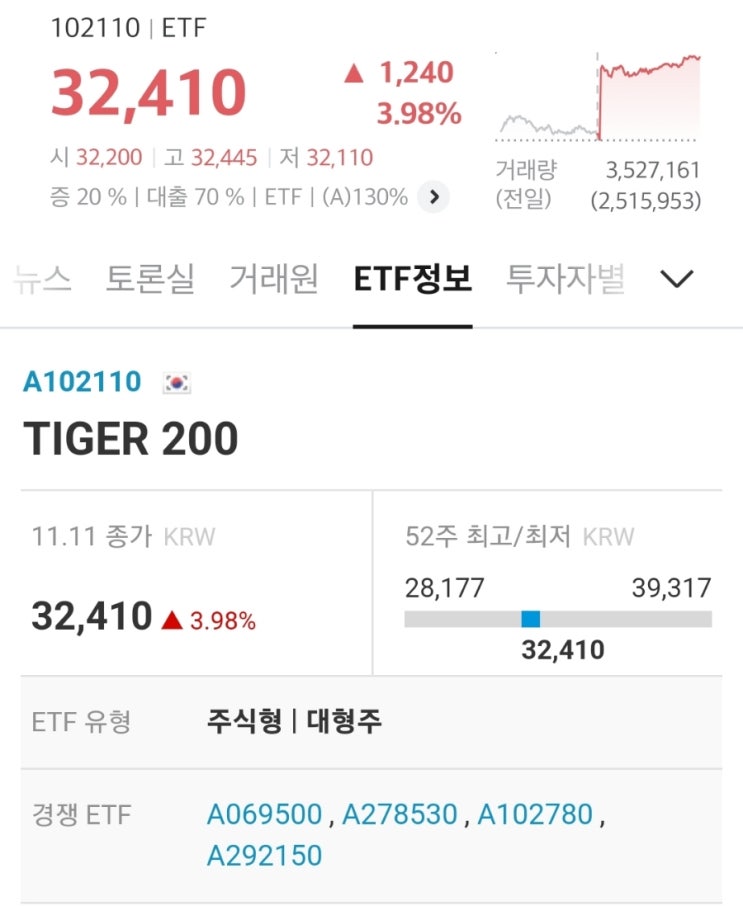Open the A292150 competitor ETF page

pos(265,856)
